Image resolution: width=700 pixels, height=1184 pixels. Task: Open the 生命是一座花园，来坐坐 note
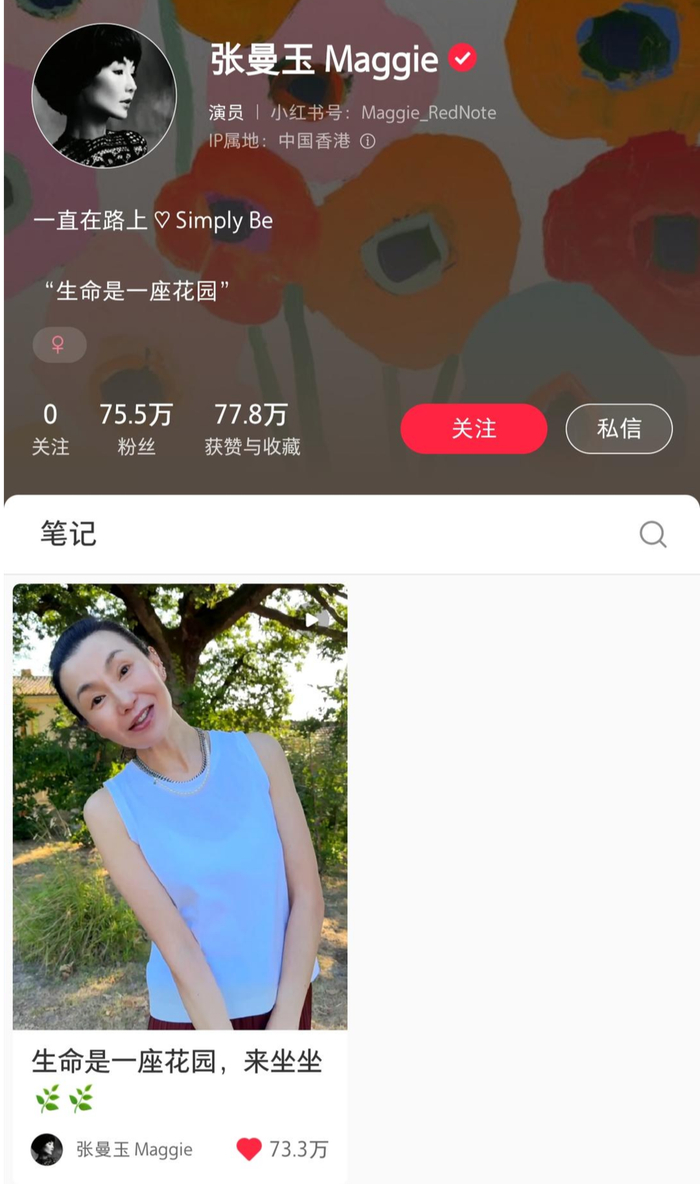[x=180, y=806]
